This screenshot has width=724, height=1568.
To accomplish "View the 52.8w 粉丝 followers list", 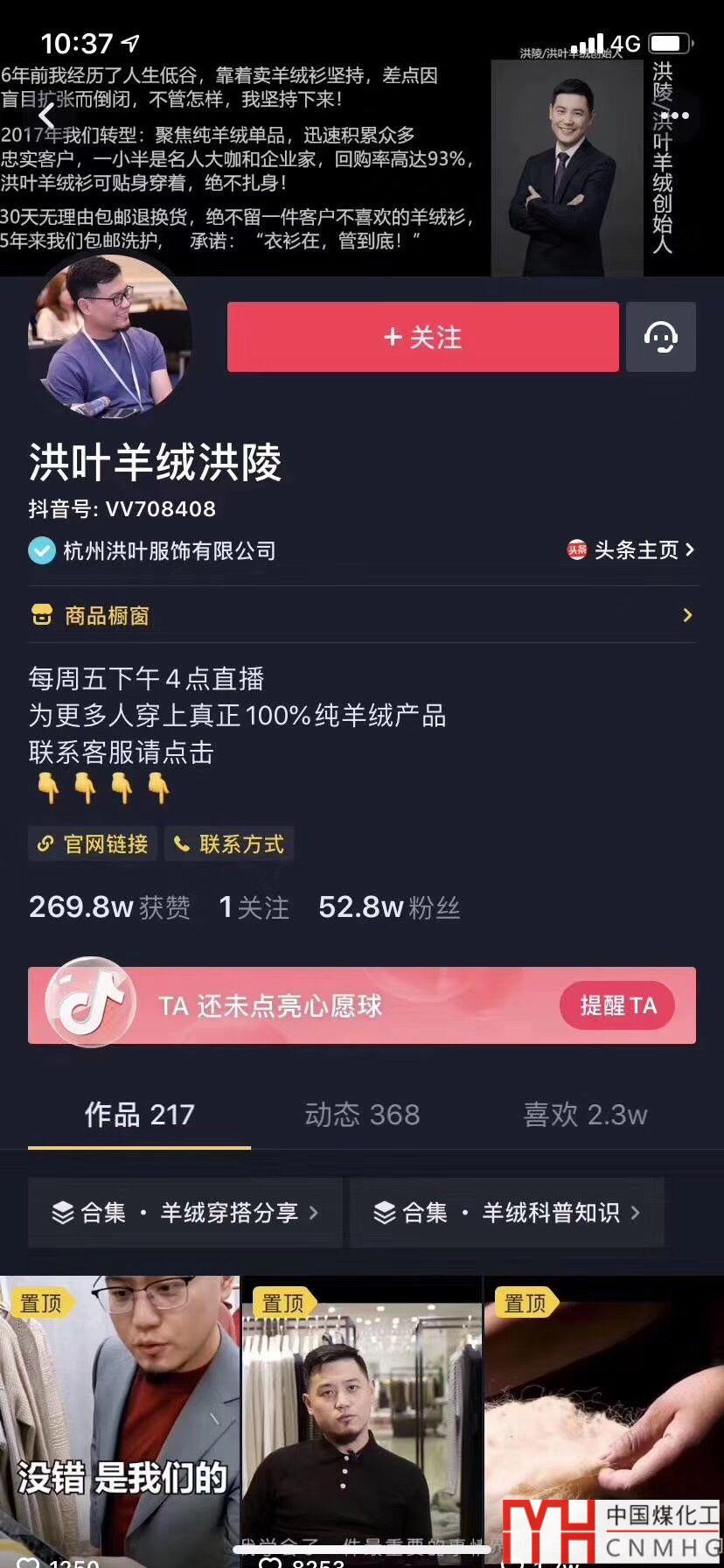I will click(388, 907).
